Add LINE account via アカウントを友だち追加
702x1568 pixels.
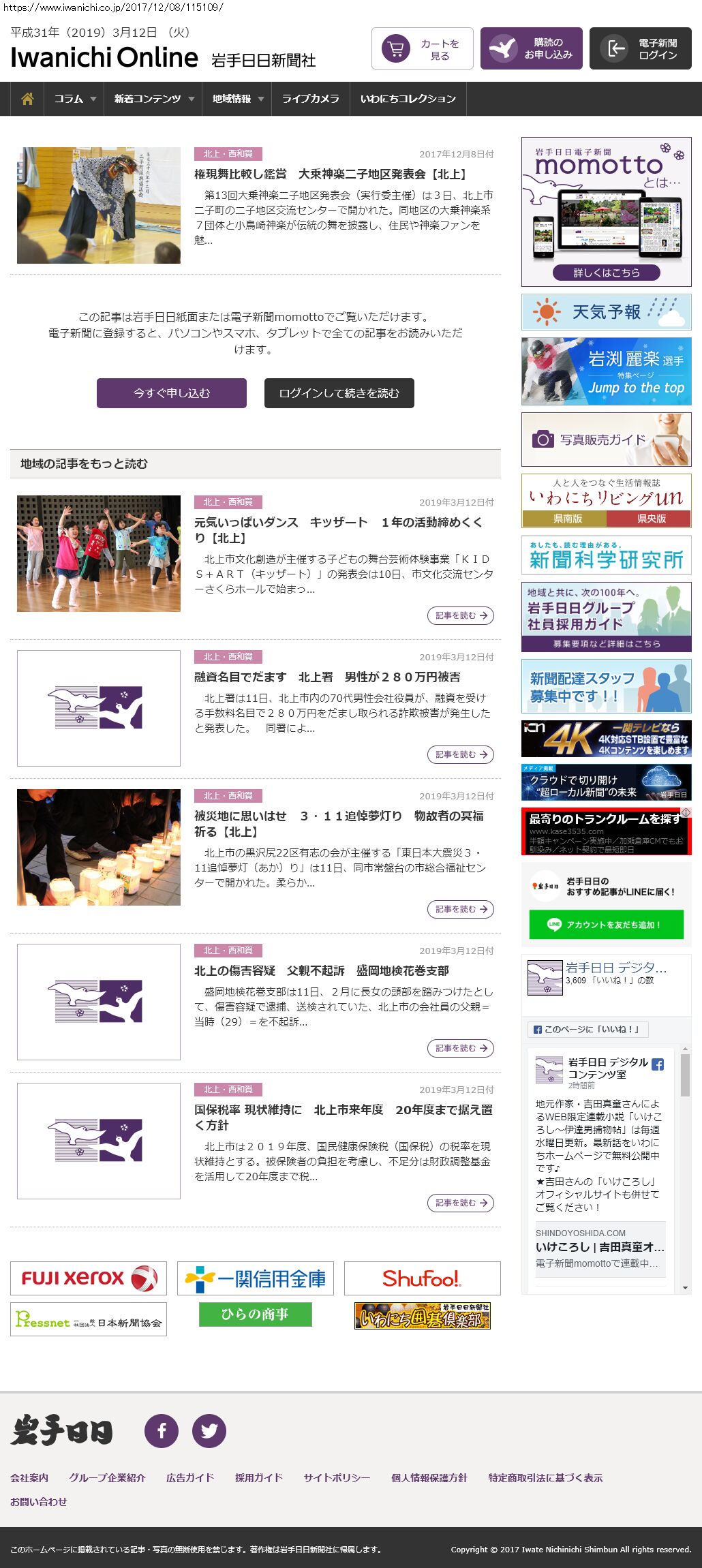[x=606, y=925]
